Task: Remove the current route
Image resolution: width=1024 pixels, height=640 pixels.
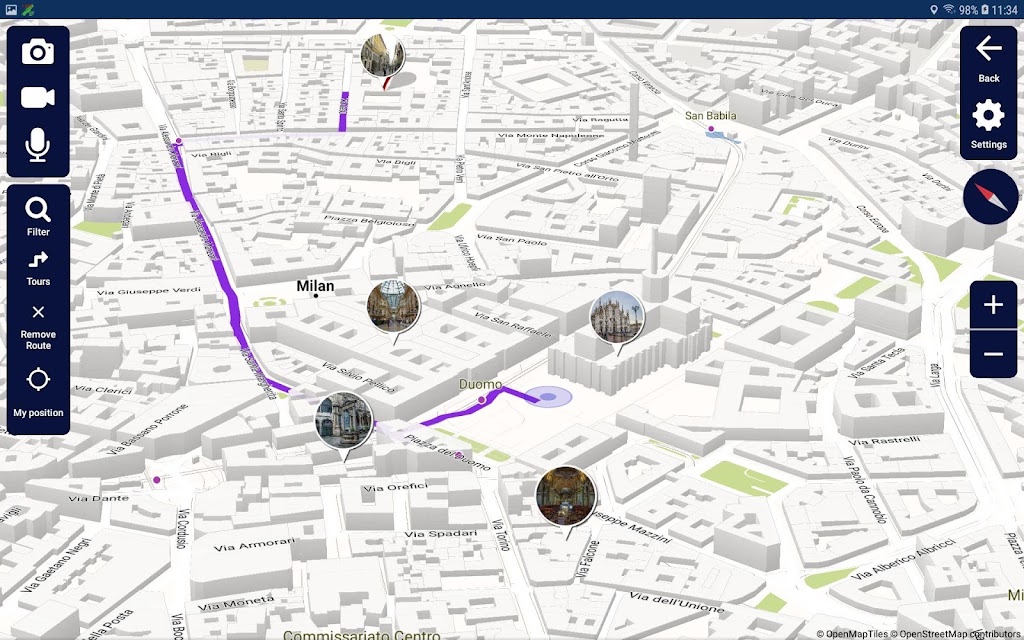Action: pyautogui.click(x=38, y=328)
